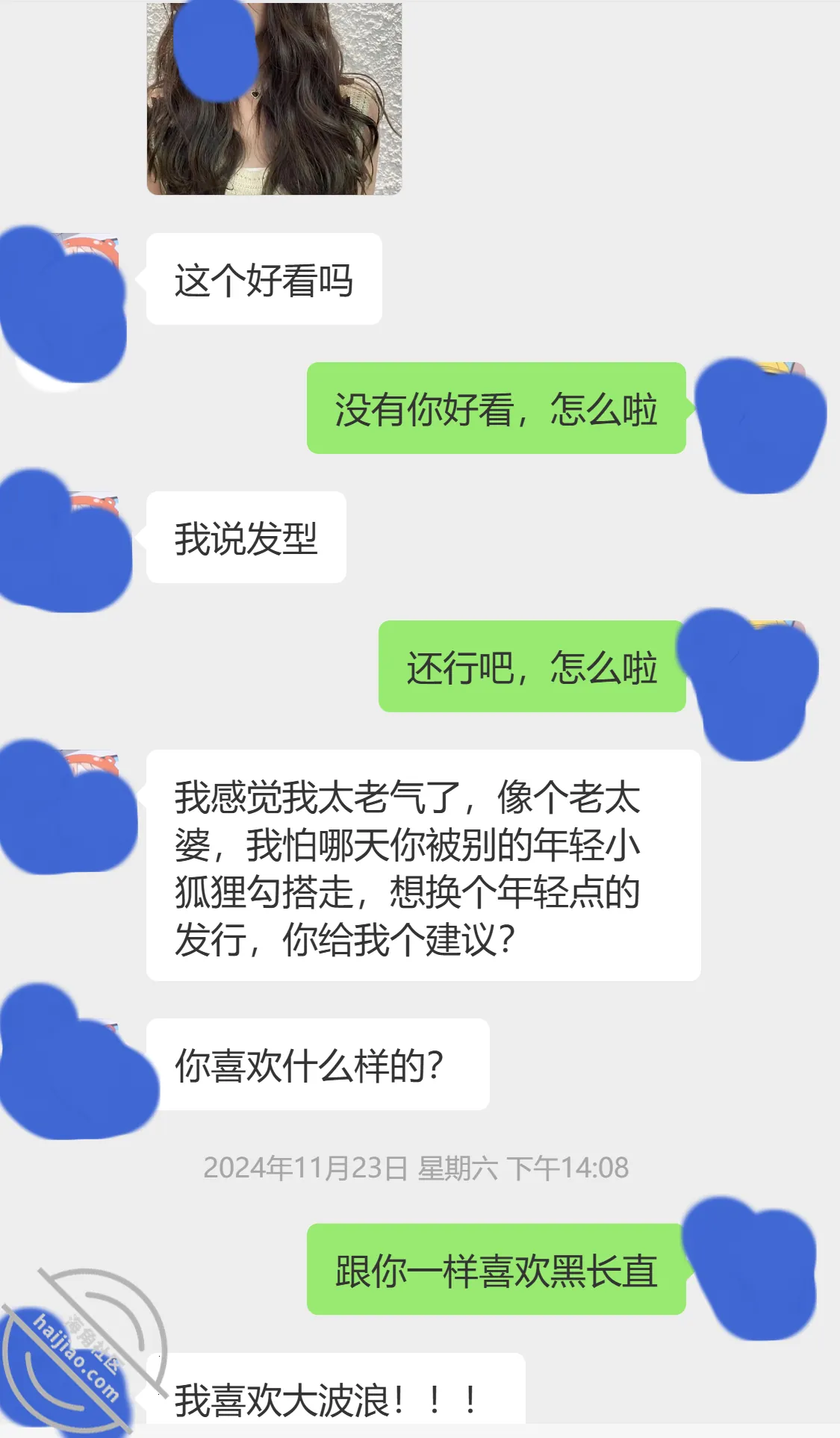Open the wavy hair photo message
This screenshot has height=1438, width=840.
click(274, 98)
